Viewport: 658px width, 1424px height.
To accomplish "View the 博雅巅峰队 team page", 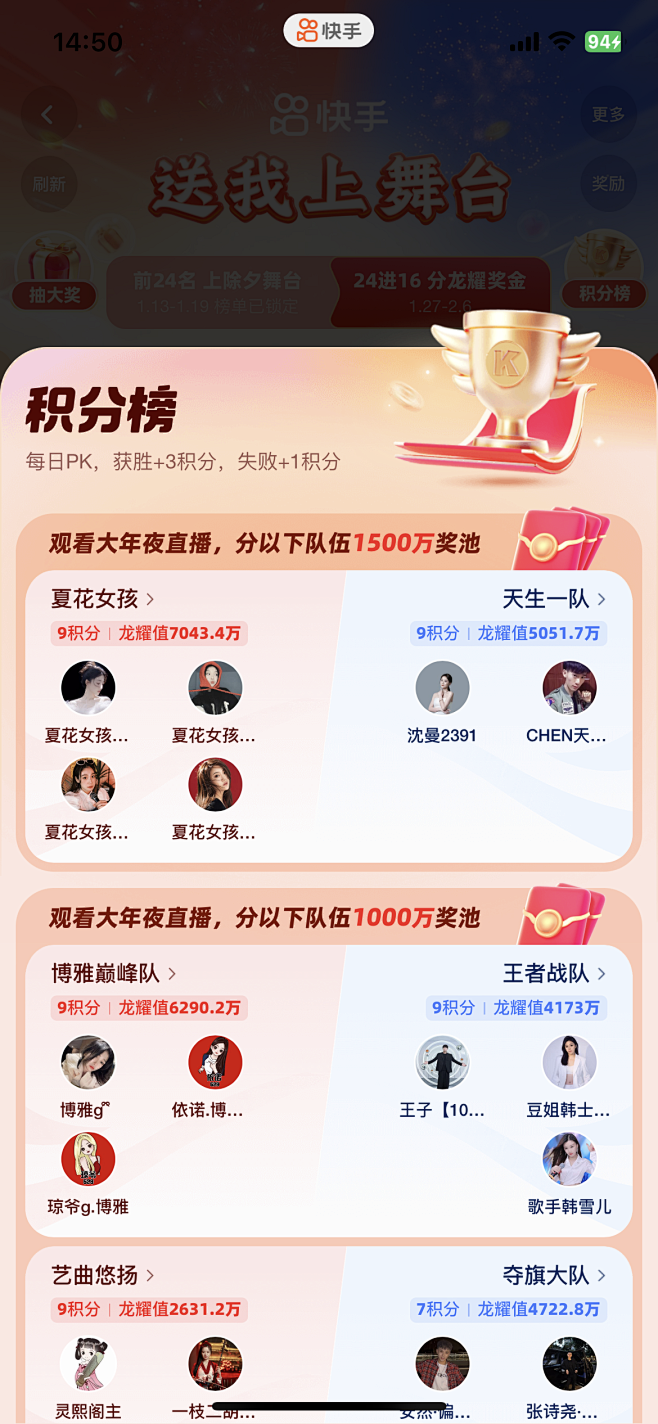I will pyautogui.click(x=114, y=973).
